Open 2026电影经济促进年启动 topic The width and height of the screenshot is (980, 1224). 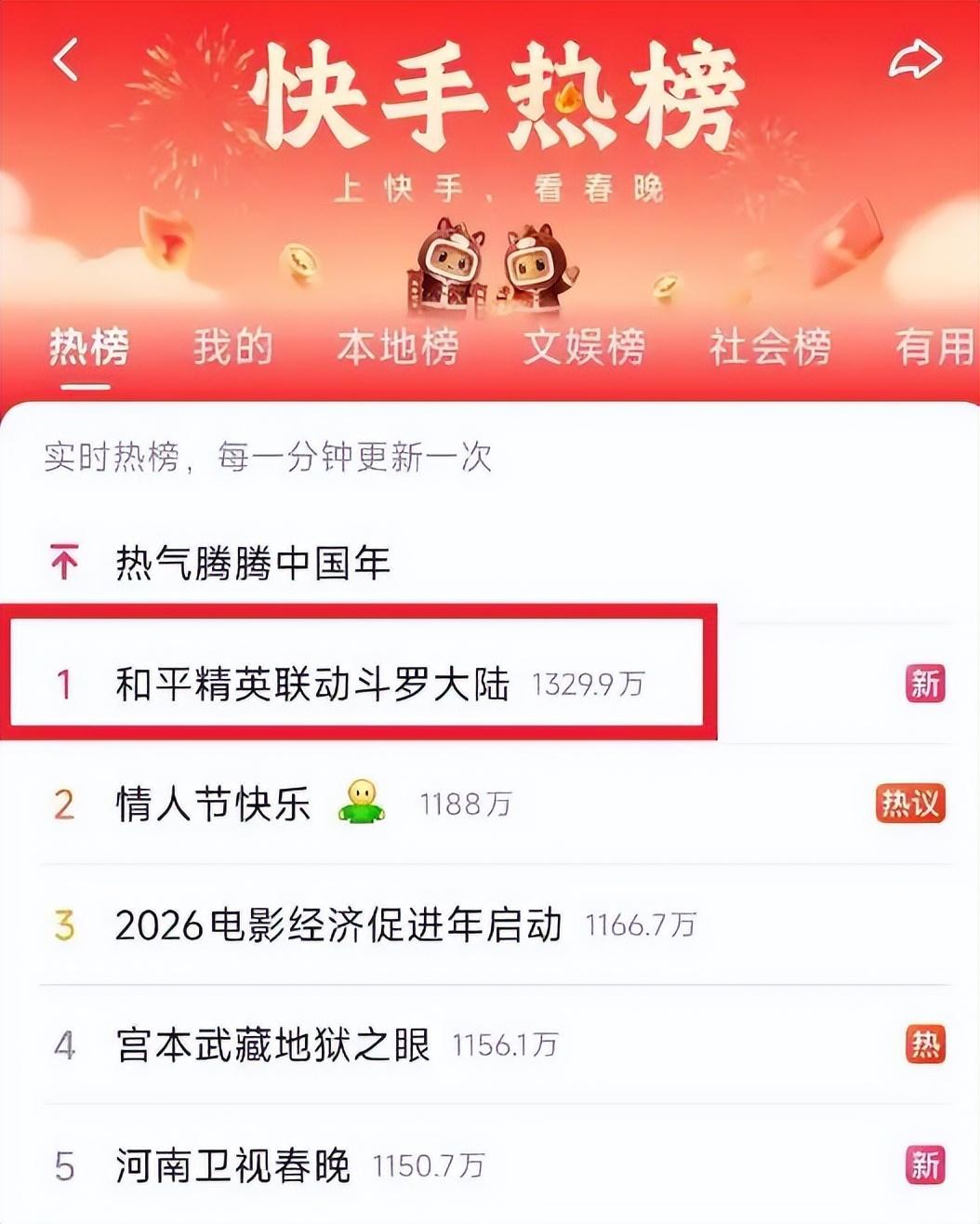tap(338, 925)
